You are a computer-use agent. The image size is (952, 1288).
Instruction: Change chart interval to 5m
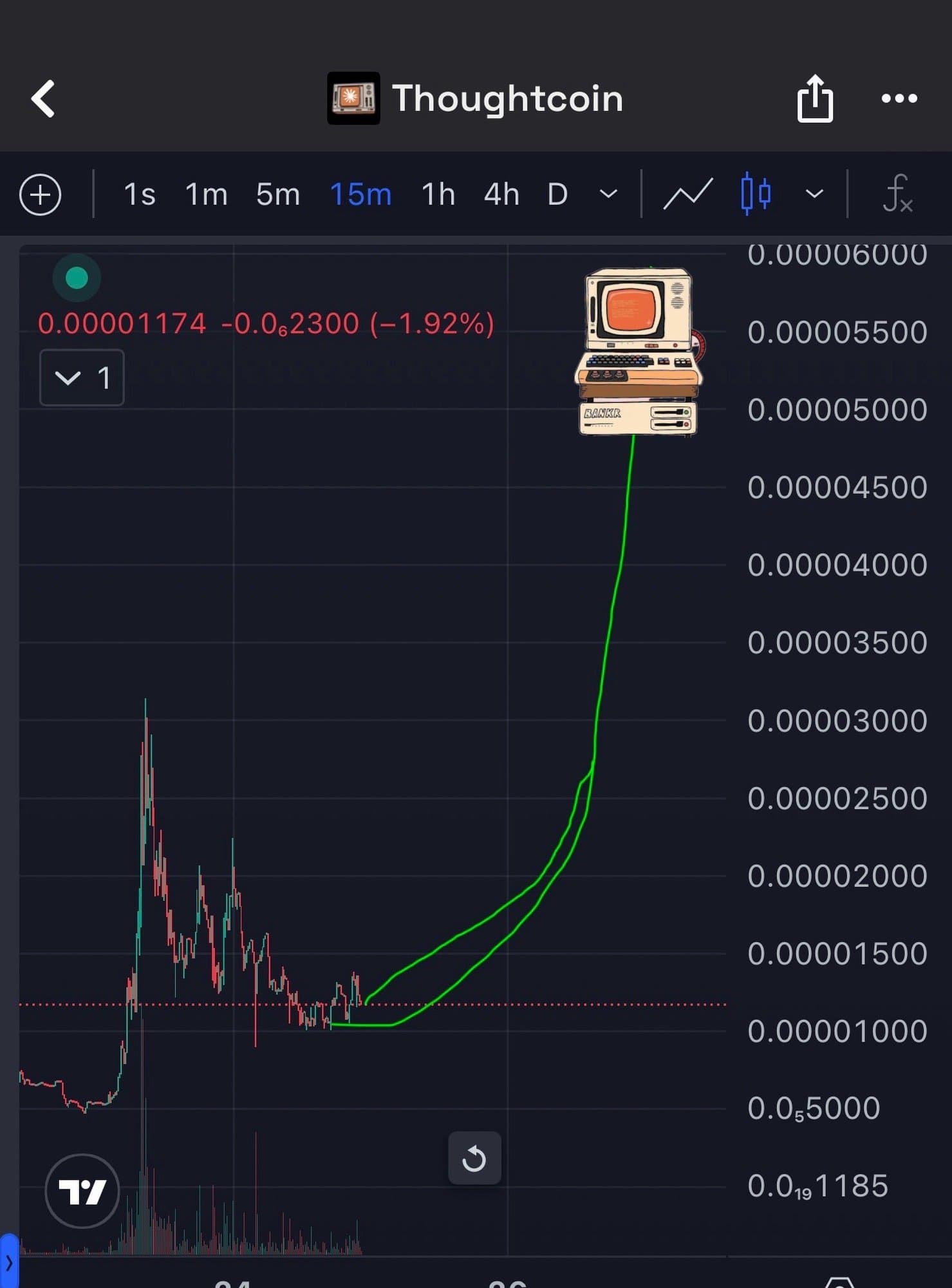tap(278, 194)
